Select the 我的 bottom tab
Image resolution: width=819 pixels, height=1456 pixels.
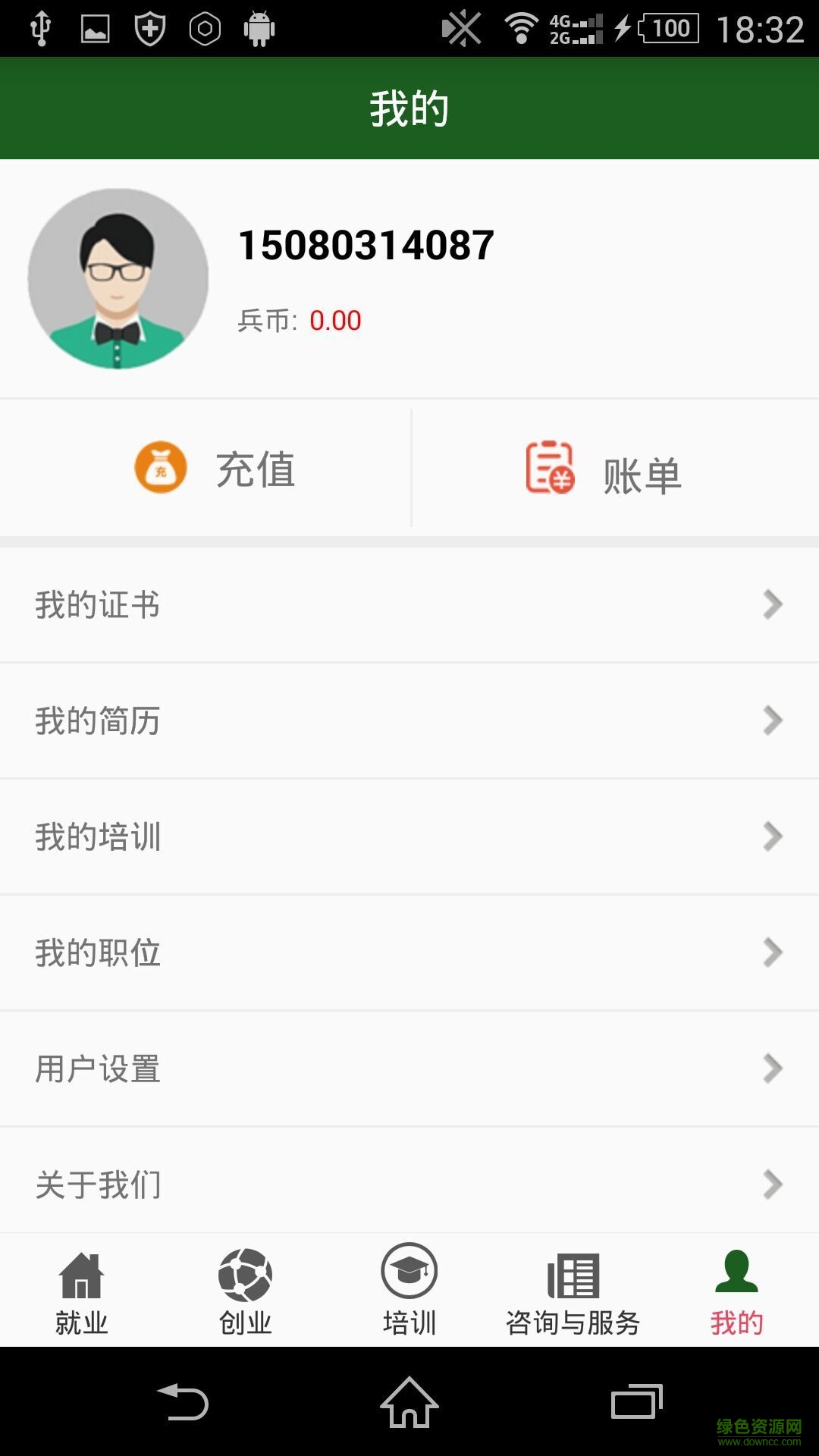click(736, 1291)
